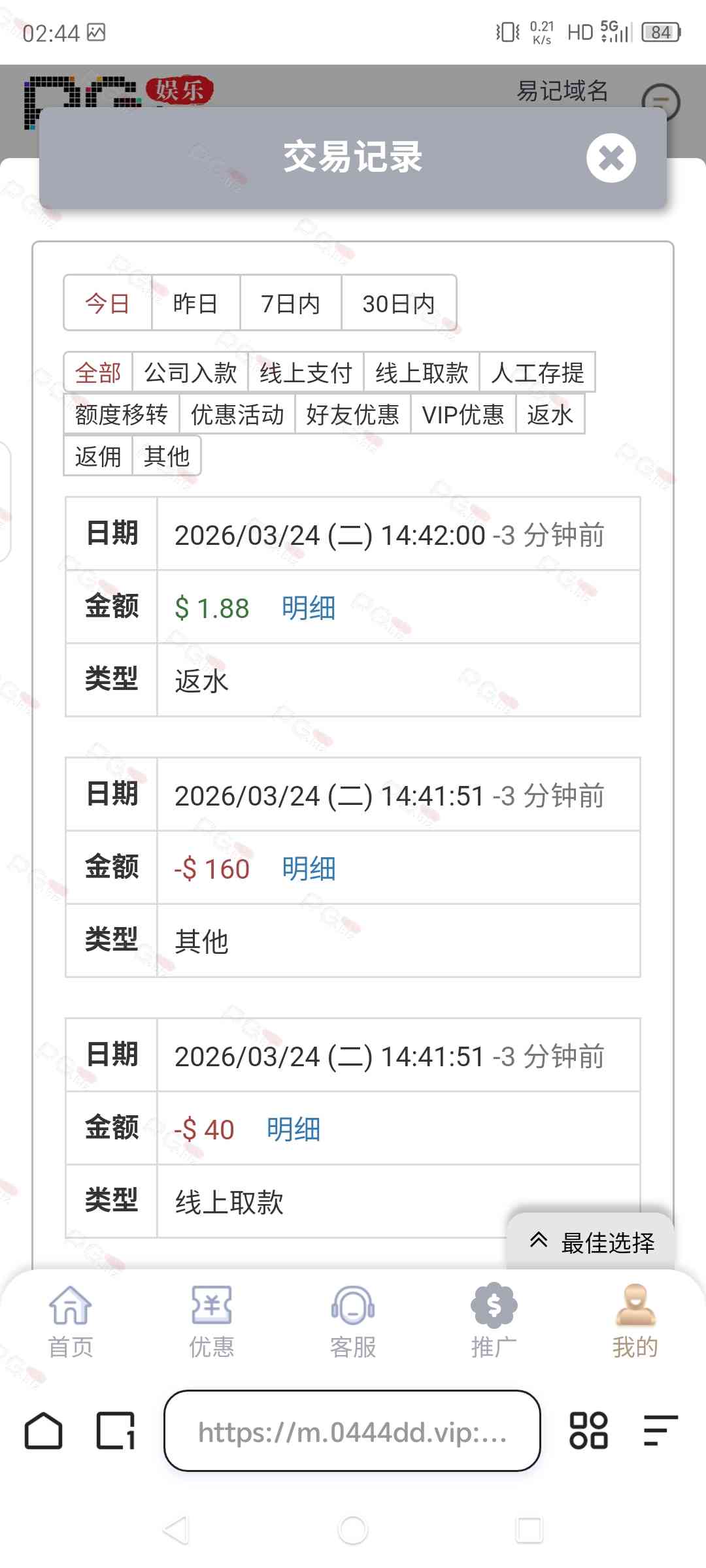Open 明细 for the $1.88 record
This screenshot has height=1568, width=706.
(x=309, y=608)
